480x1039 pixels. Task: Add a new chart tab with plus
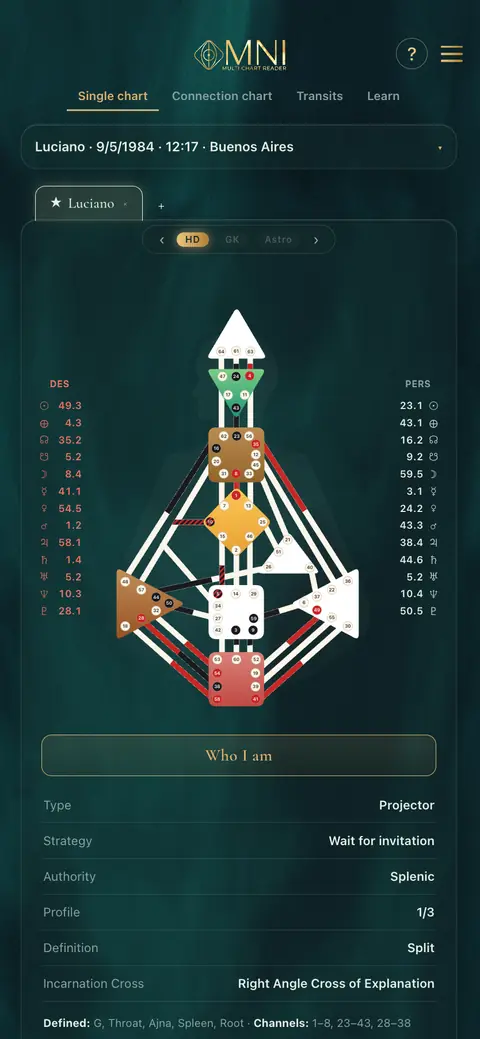click(161, 206)
